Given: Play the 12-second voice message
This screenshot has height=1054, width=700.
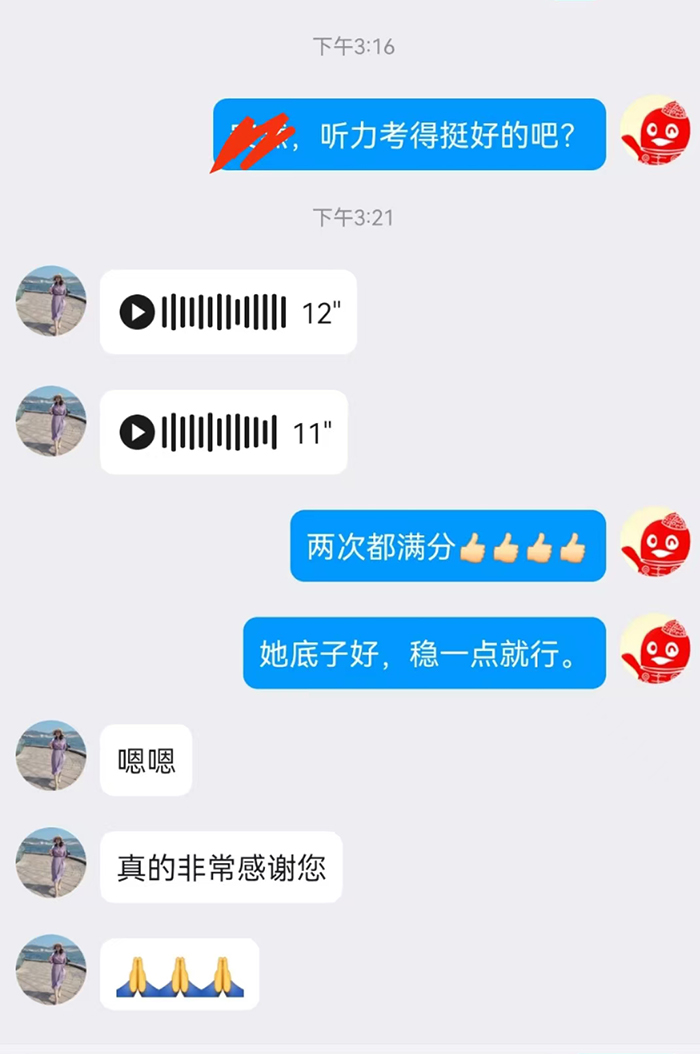Looking at the screenshot, I should 137,313.
